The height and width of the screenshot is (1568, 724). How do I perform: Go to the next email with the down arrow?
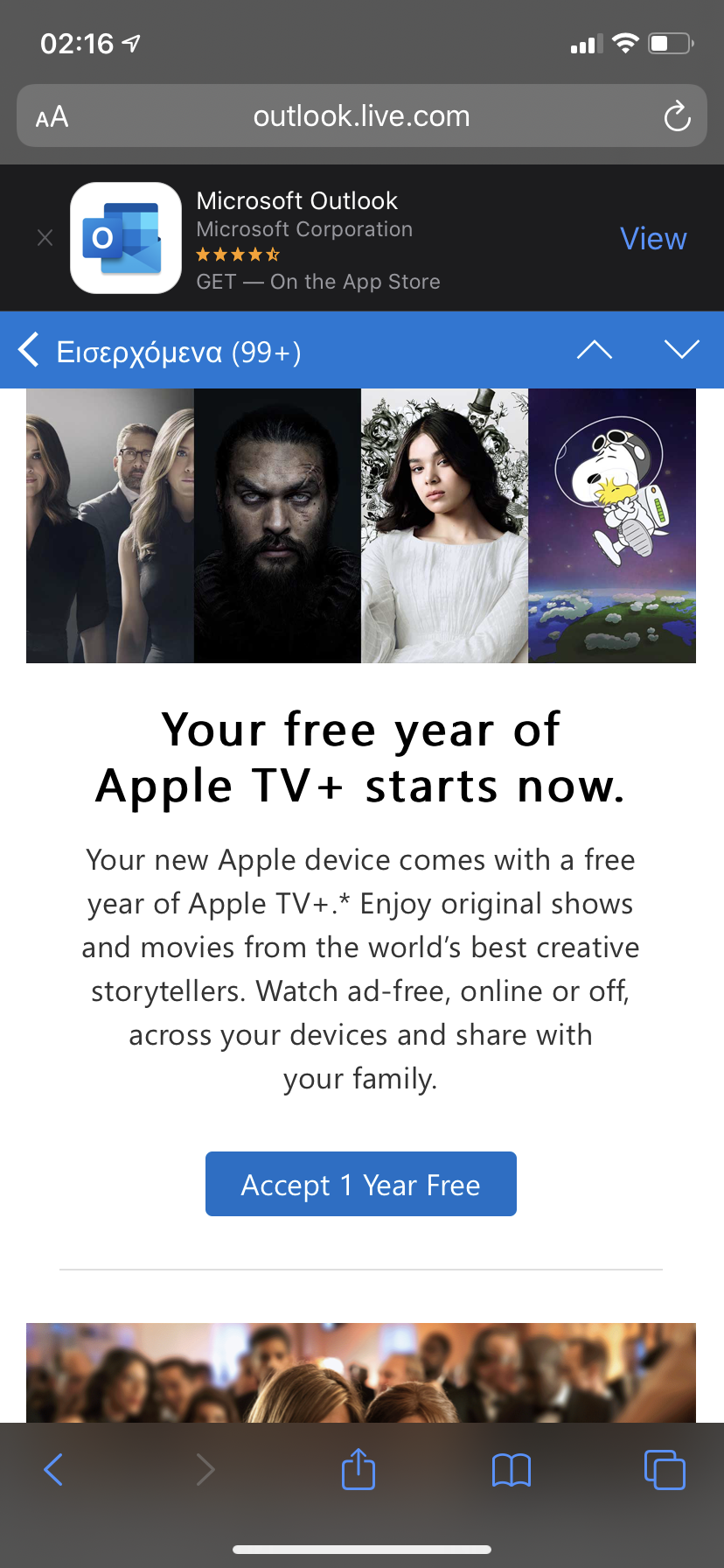pos(681,350)
